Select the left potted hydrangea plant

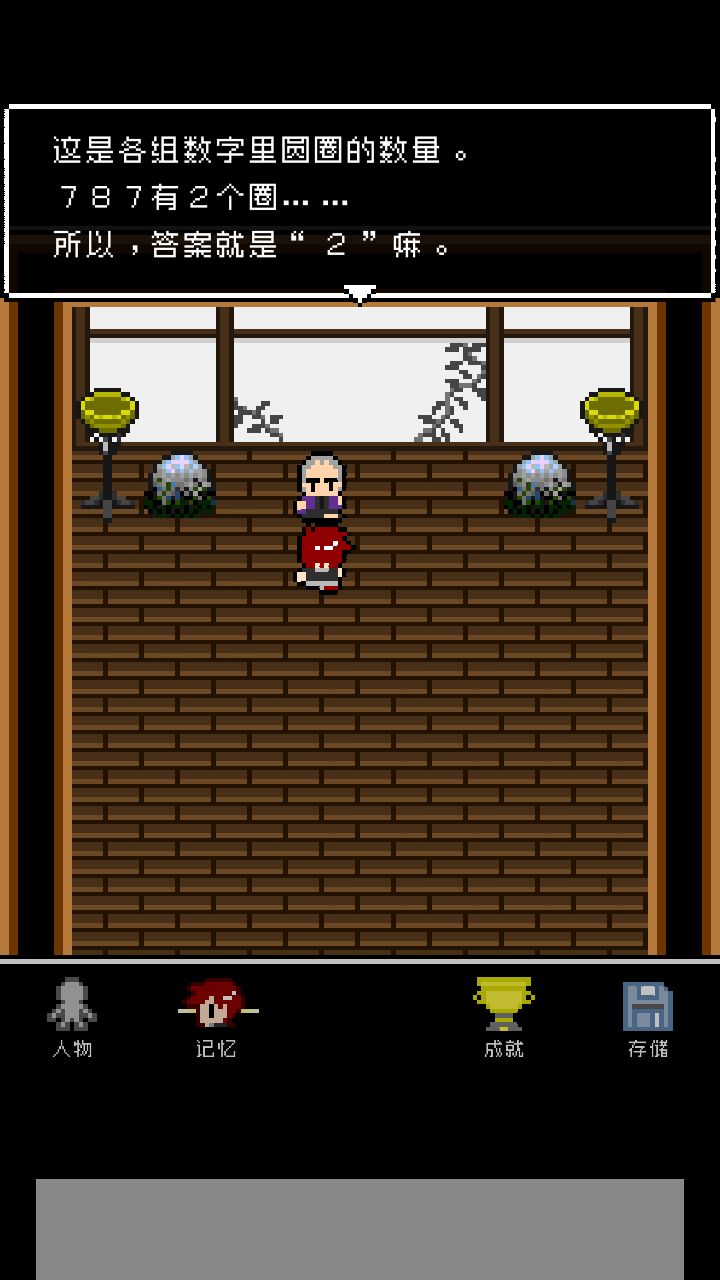click(180, 485)
